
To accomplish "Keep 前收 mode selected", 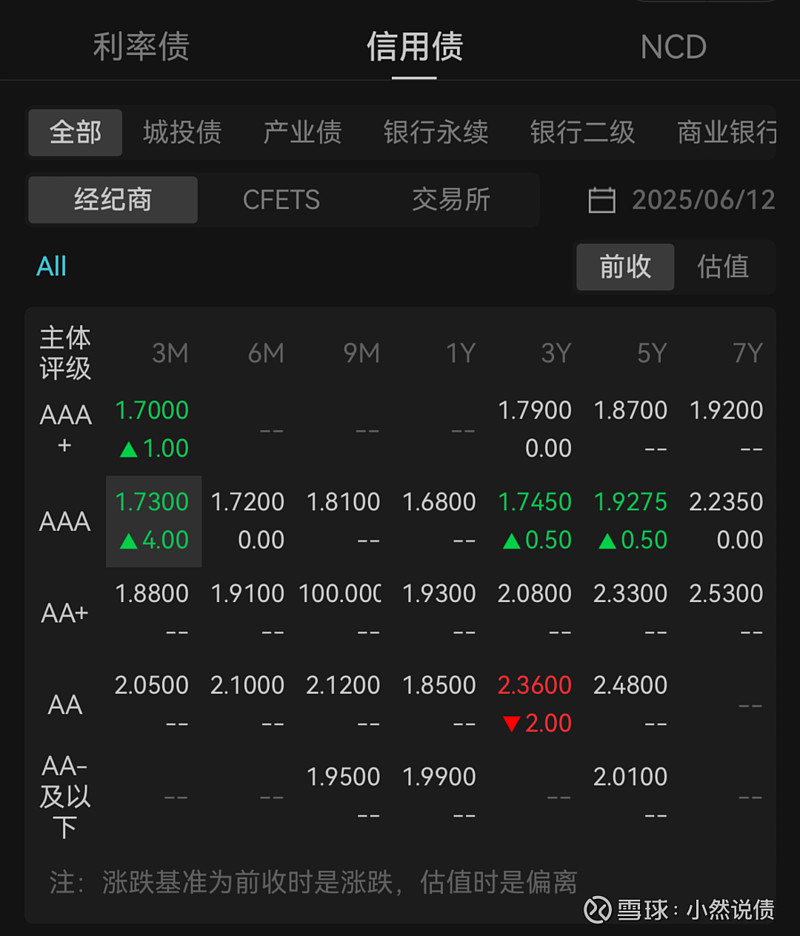I will 624,267.
